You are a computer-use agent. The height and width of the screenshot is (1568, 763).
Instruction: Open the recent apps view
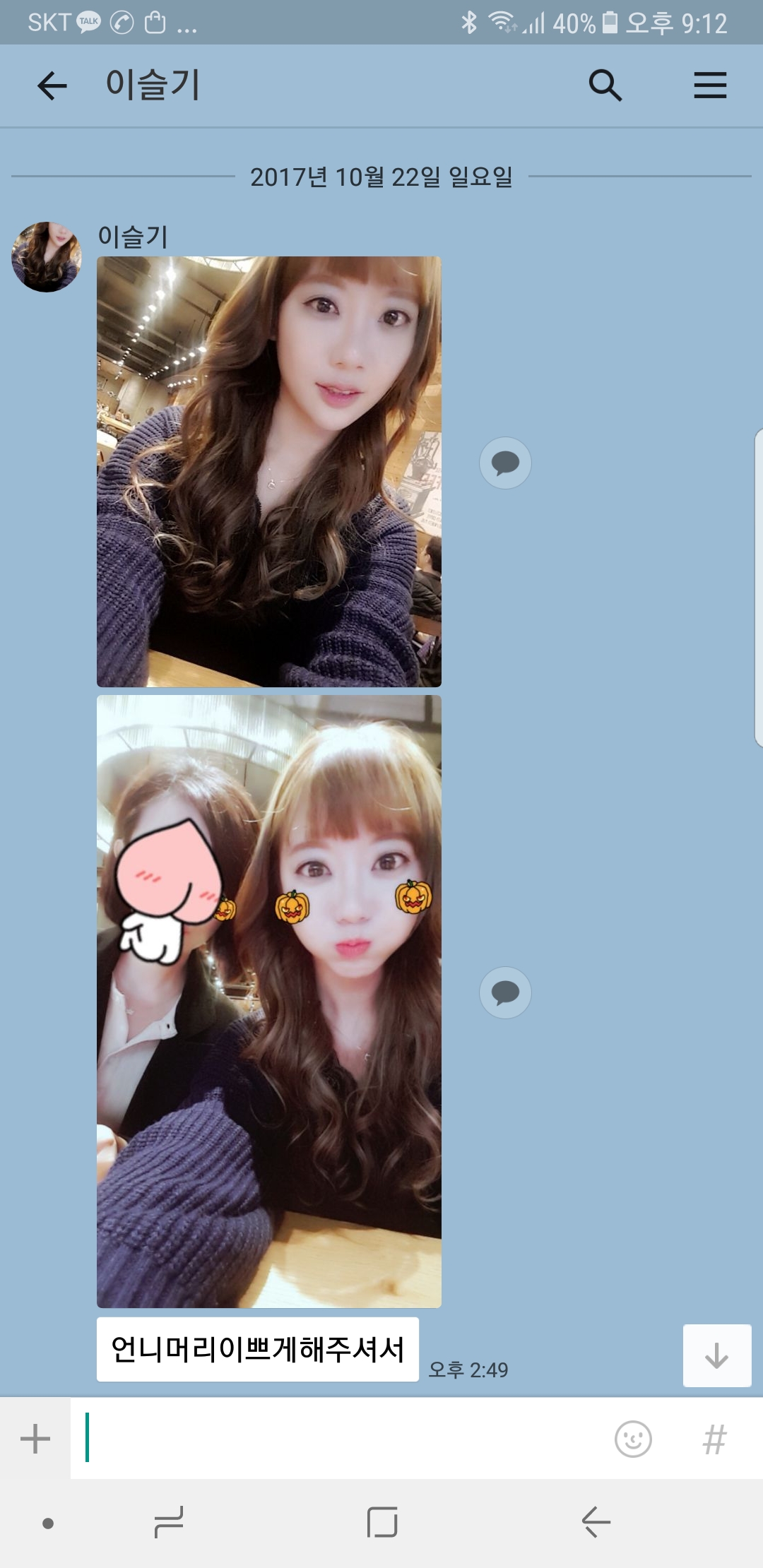coord(169,1522)
